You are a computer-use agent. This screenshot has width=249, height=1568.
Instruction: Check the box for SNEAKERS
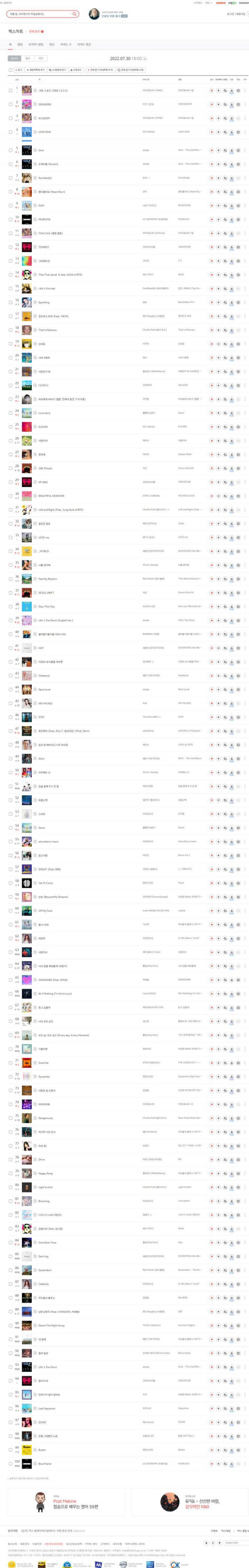click(x=10, y=104)
